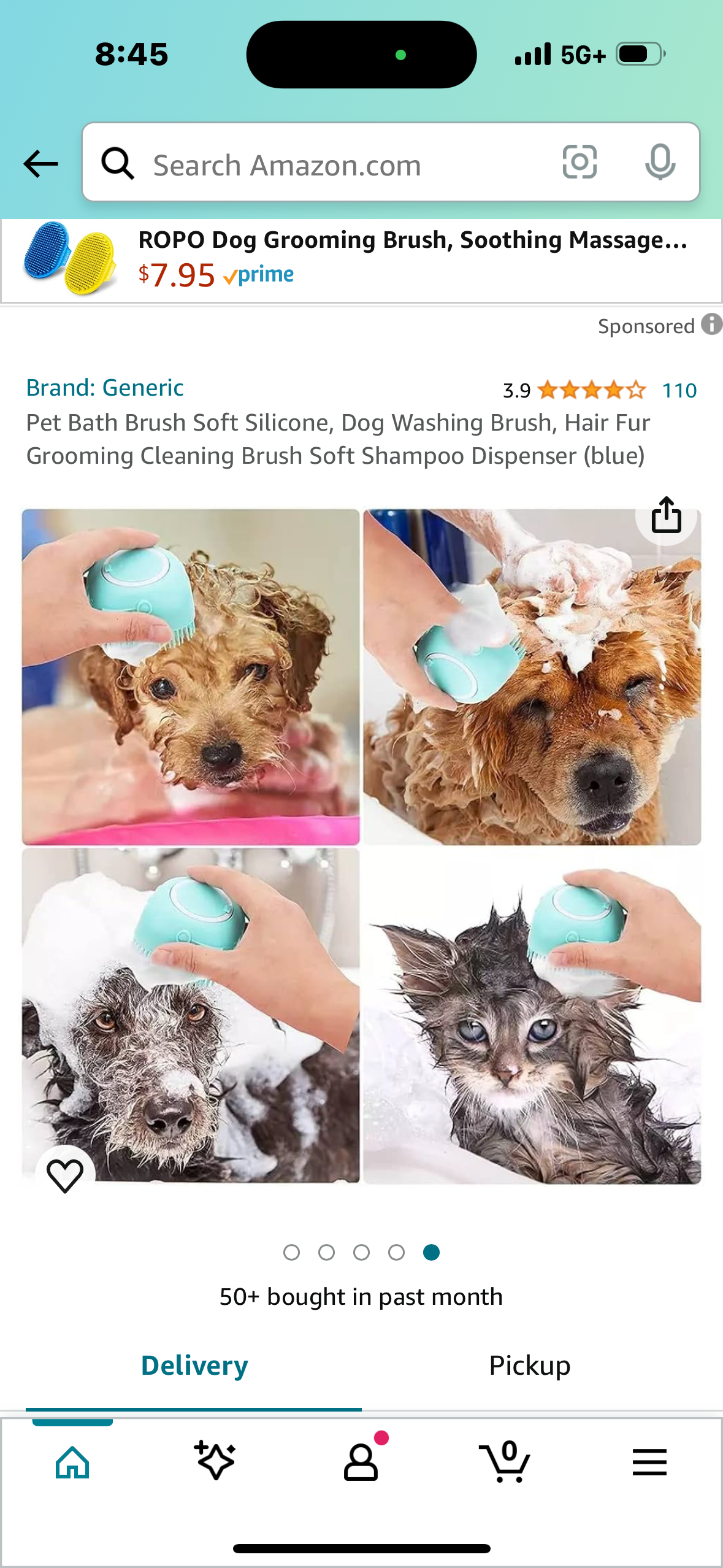Screen dimensions: 723x1568
Task: Visit the Brand: Generic link
Action: [x=105, y=388]
